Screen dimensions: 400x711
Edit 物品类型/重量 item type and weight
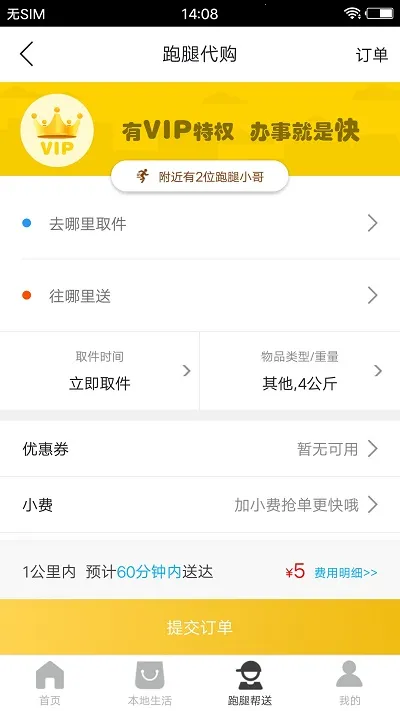(300, 371)
